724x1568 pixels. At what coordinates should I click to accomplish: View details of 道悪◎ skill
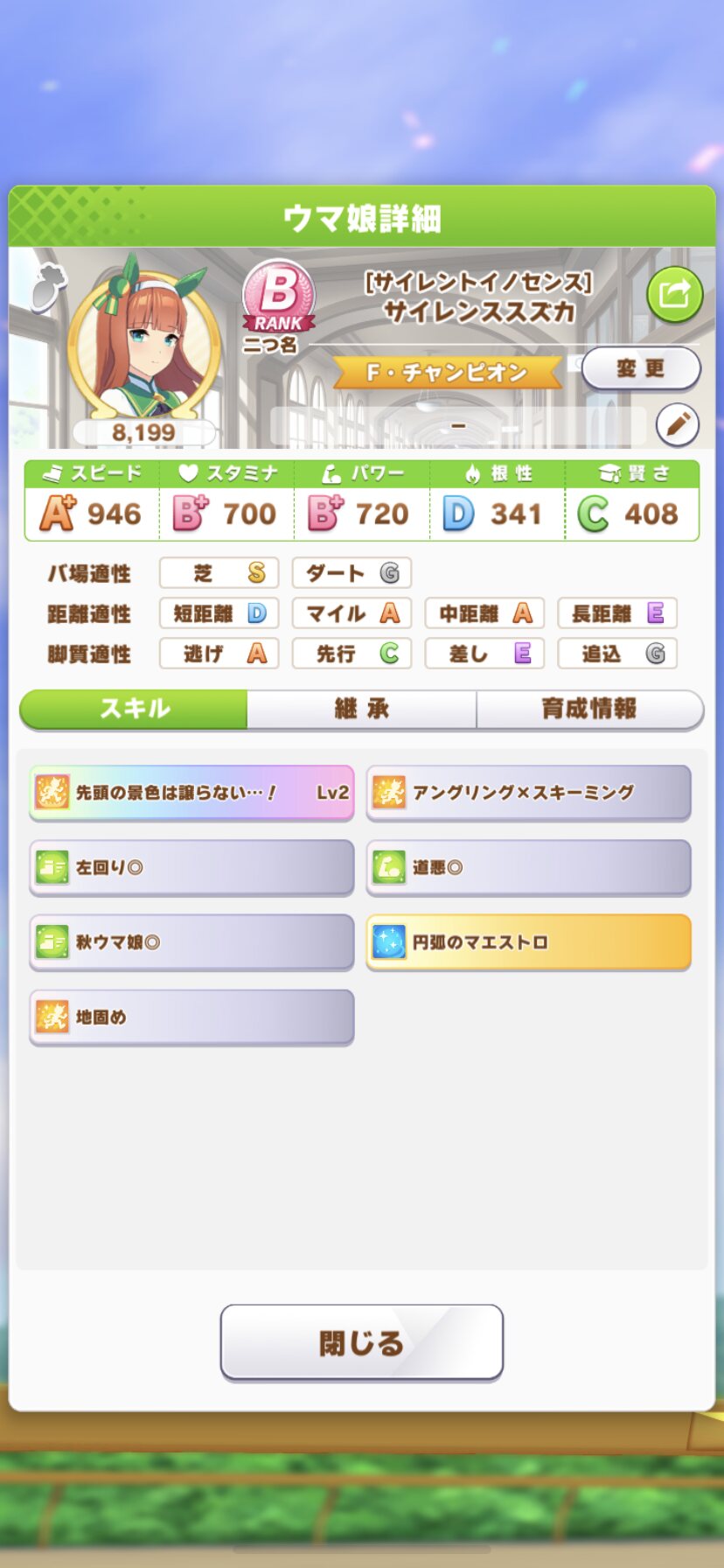[x=528, y=867]
